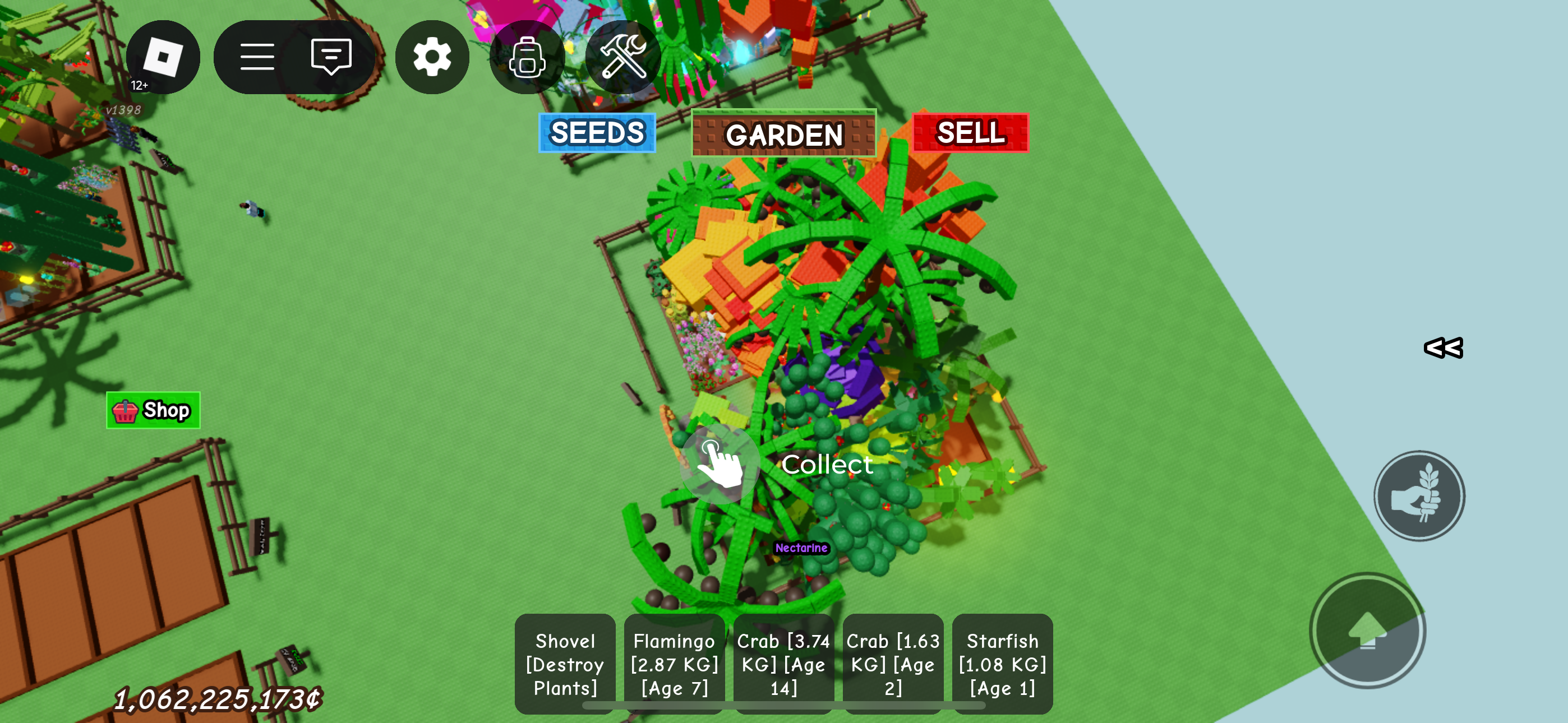Tap the jump arrow button
The image size is (1568, 723).
(1367, 631)
